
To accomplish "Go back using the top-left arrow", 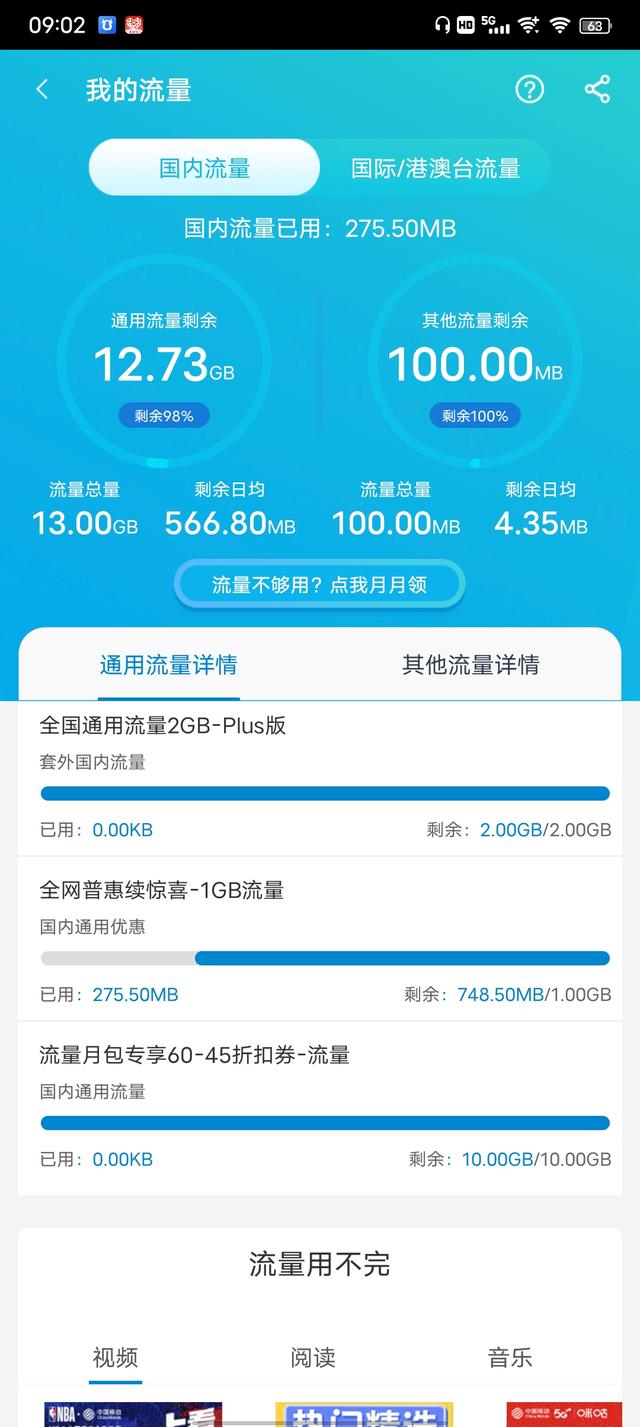I will pyautogui.click(x=42, y=90).
